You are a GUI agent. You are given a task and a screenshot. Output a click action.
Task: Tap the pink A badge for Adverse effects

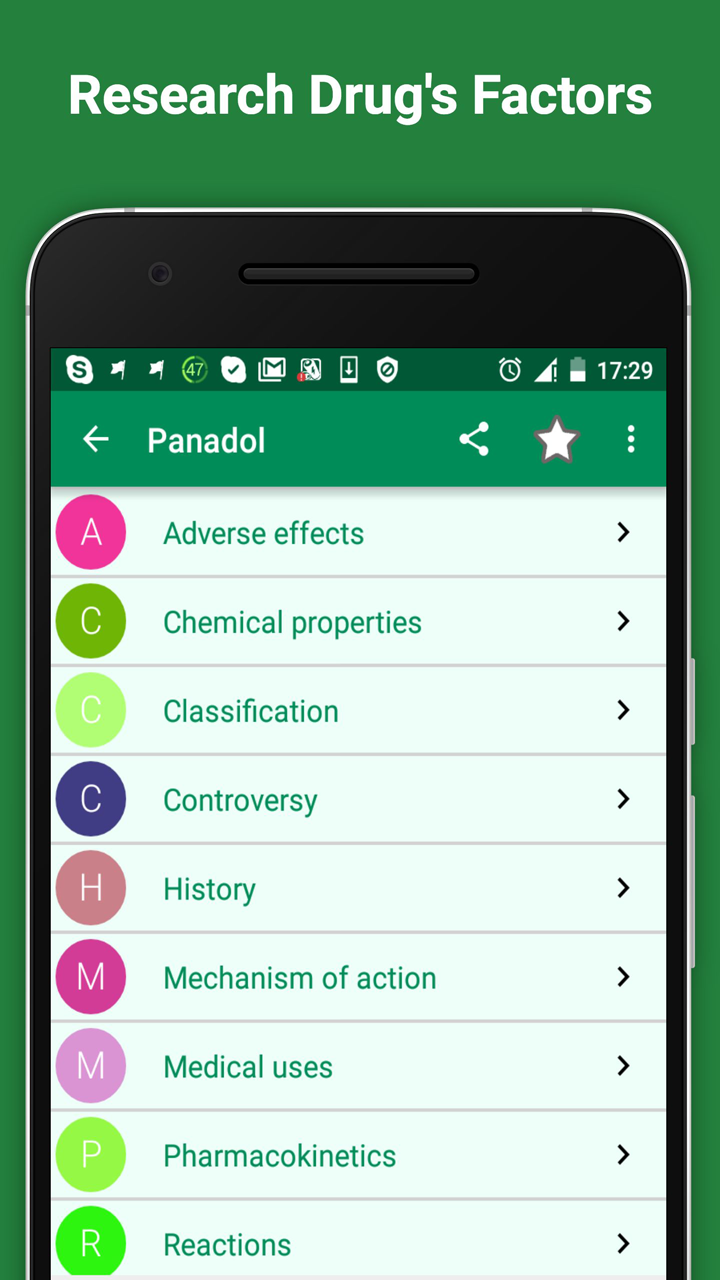[91, 532]
